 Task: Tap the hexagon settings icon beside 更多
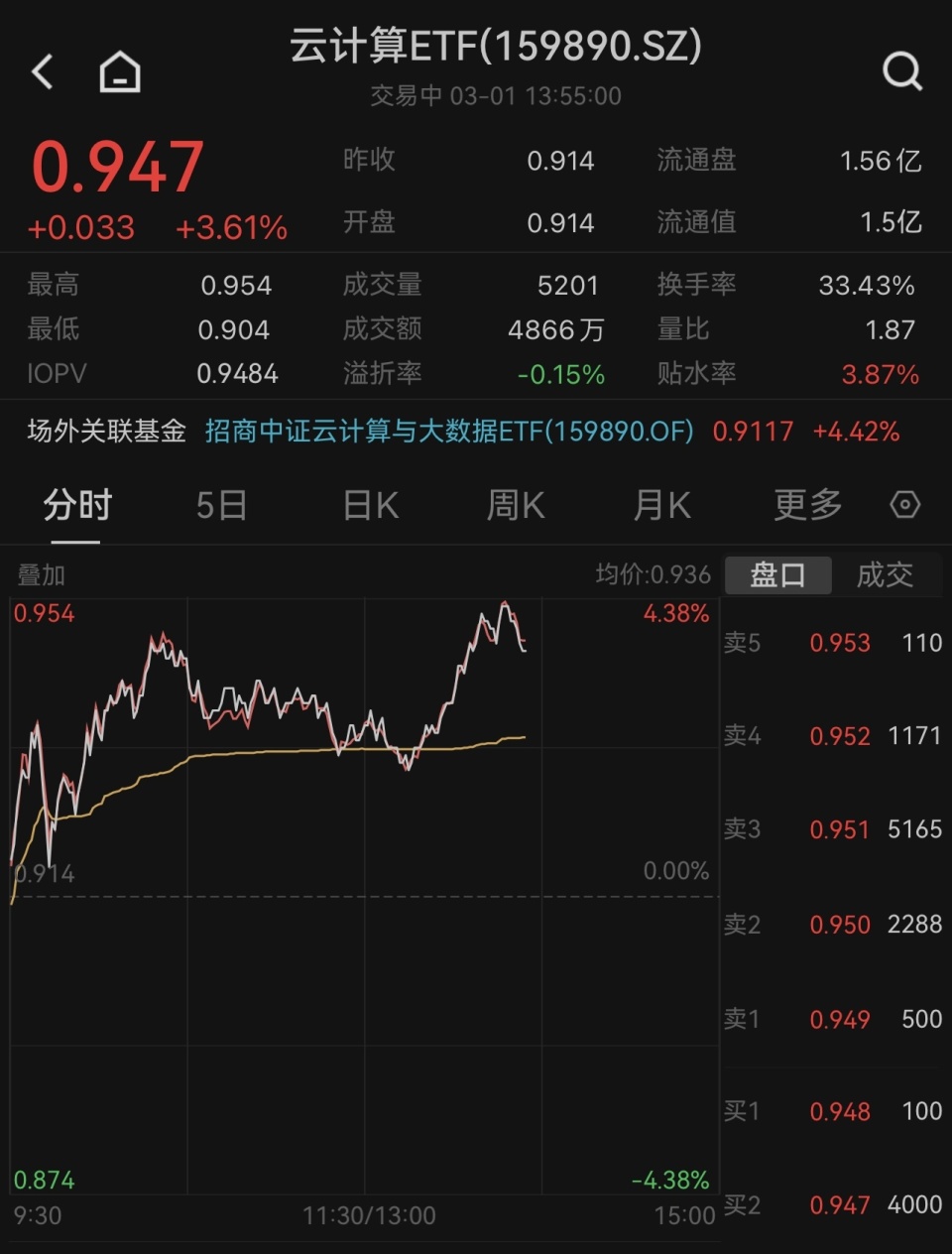click(904, 505)
